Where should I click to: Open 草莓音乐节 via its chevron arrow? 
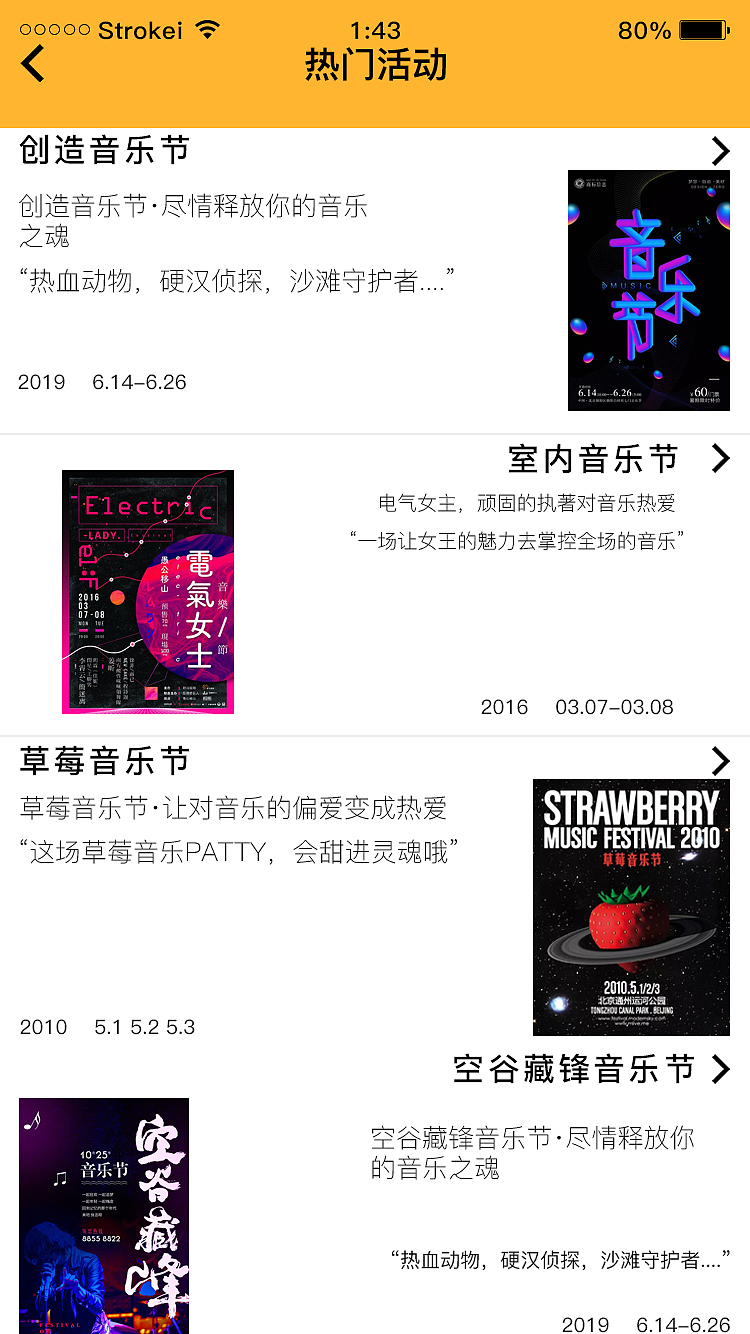click(721, 761)
